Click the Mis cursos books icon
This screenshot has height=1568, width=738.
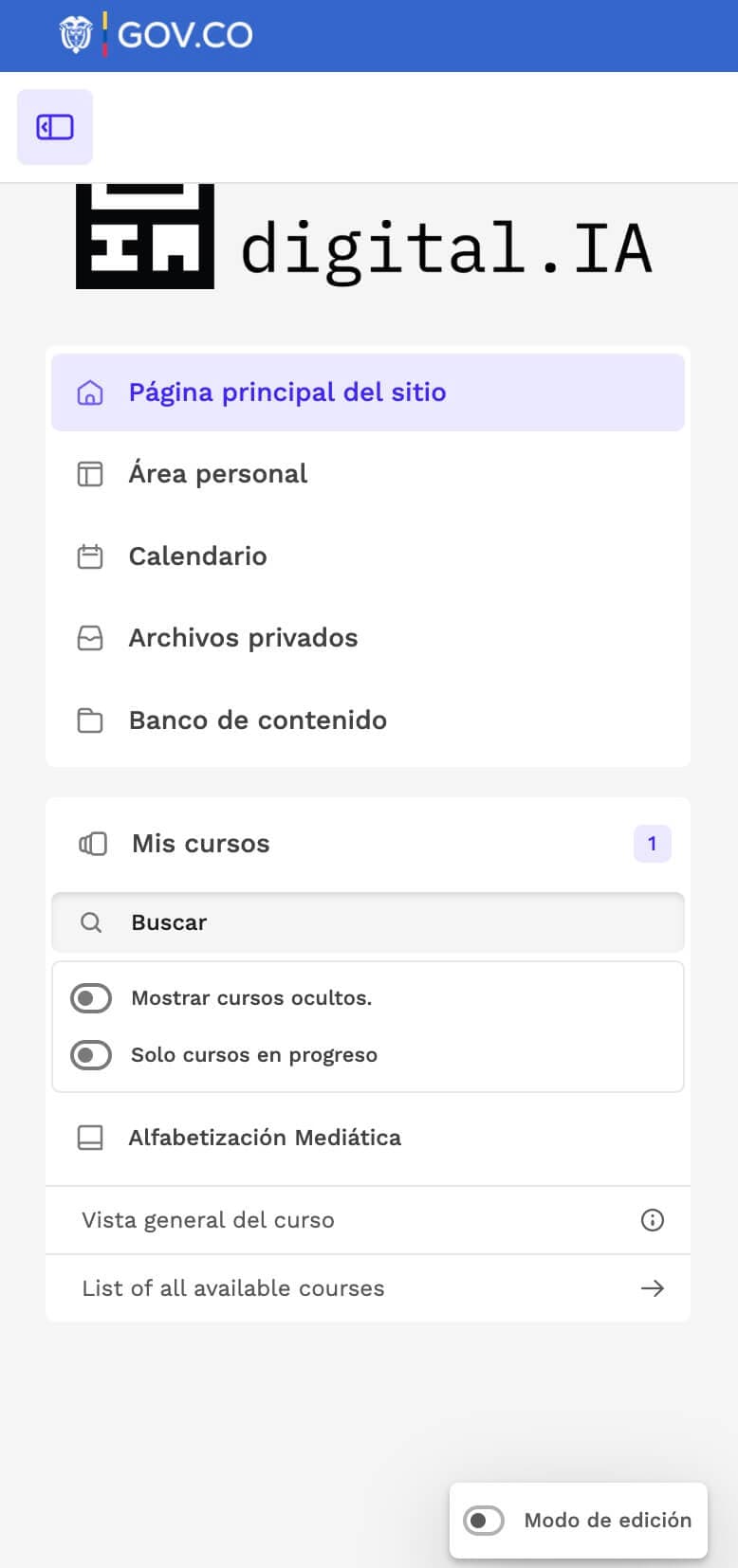[x=91, y=844]
